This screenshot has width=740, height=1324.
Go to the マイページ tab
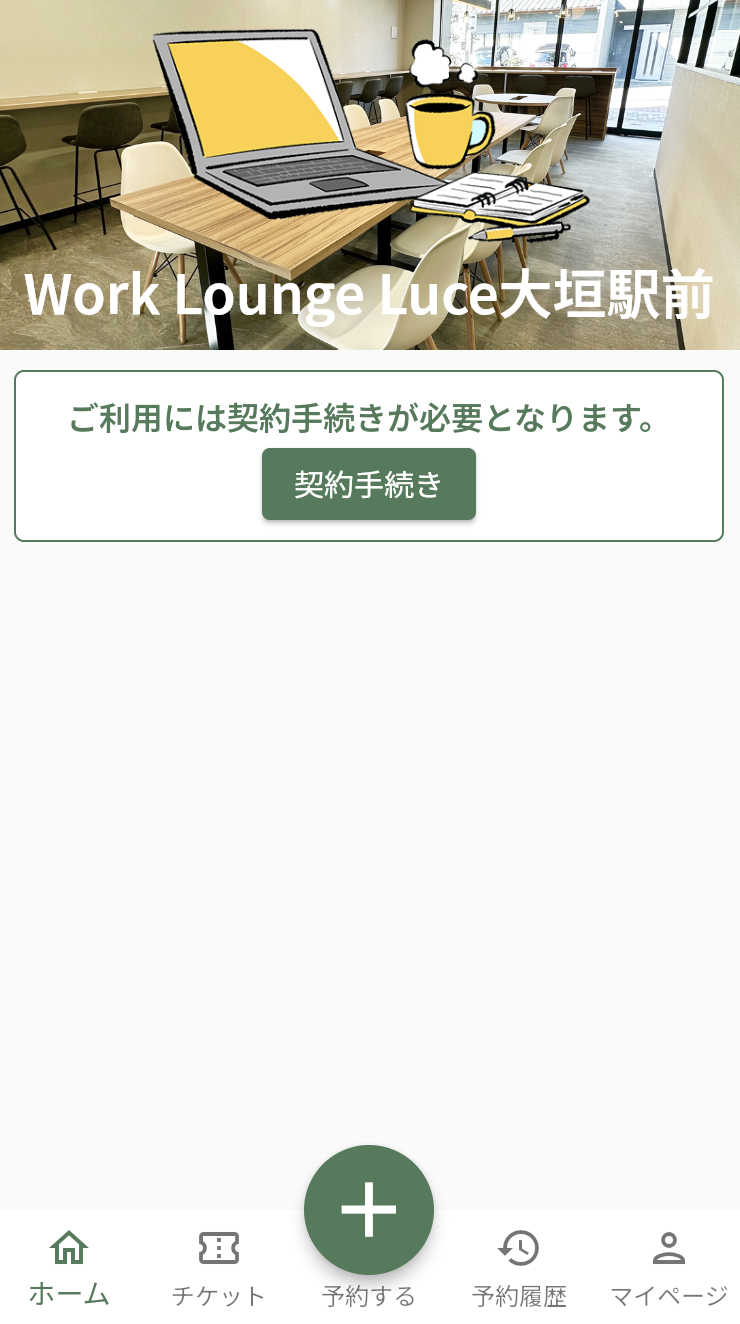[668, 1268]
